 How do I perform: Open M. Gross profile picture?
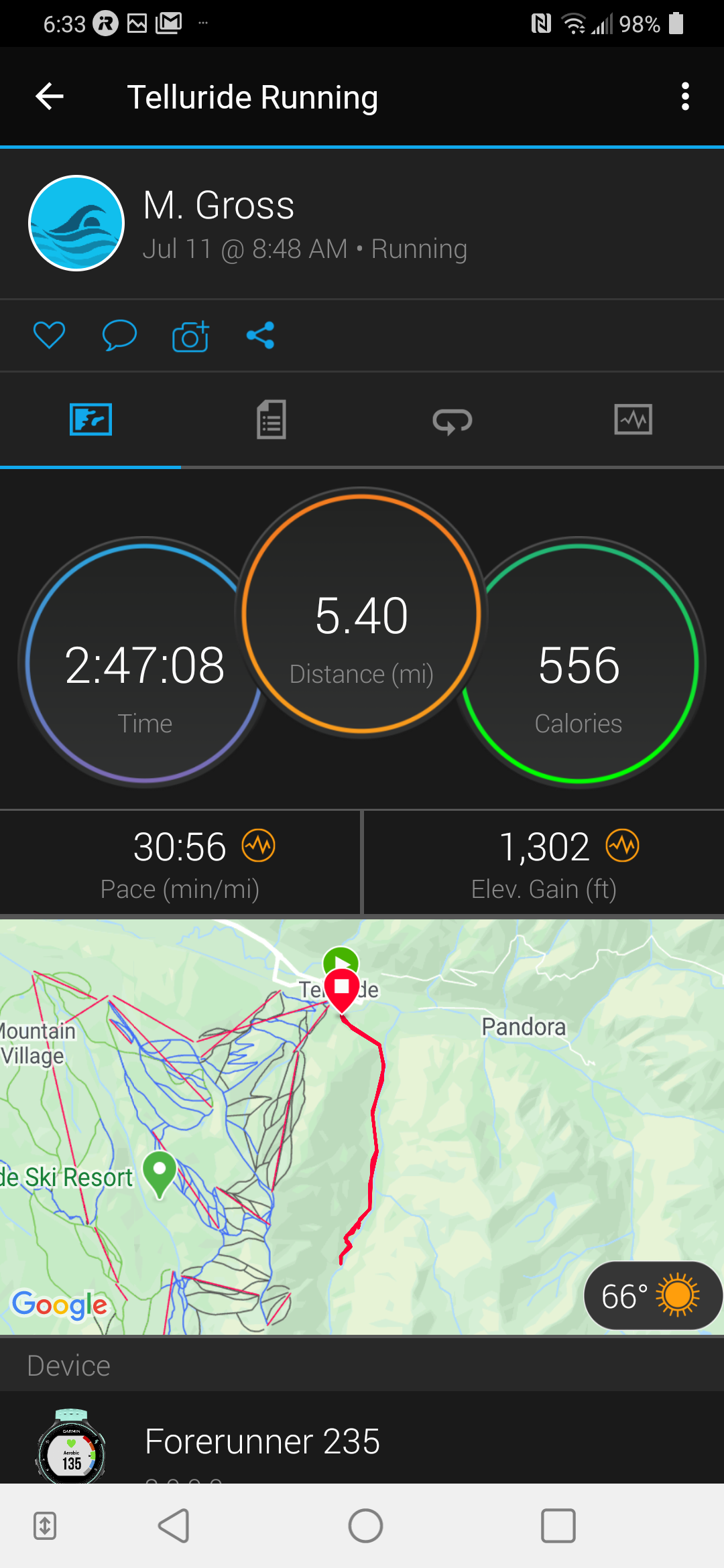pos(76,223)
